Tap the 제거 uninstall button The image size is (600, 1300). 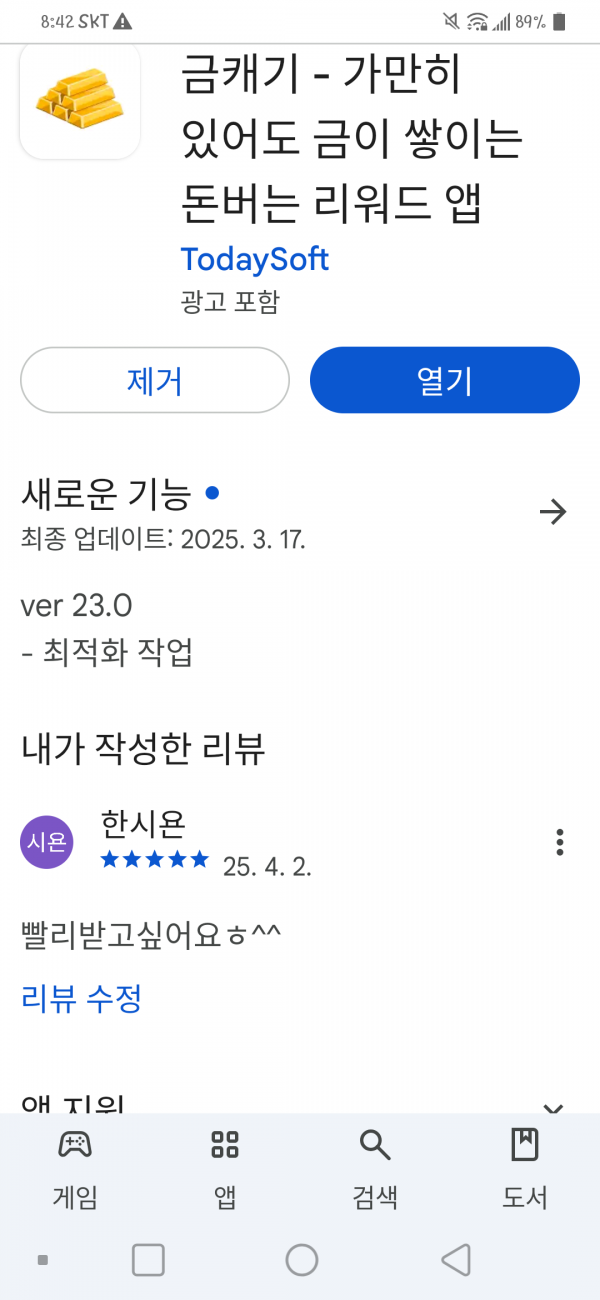tap(155, 380)
